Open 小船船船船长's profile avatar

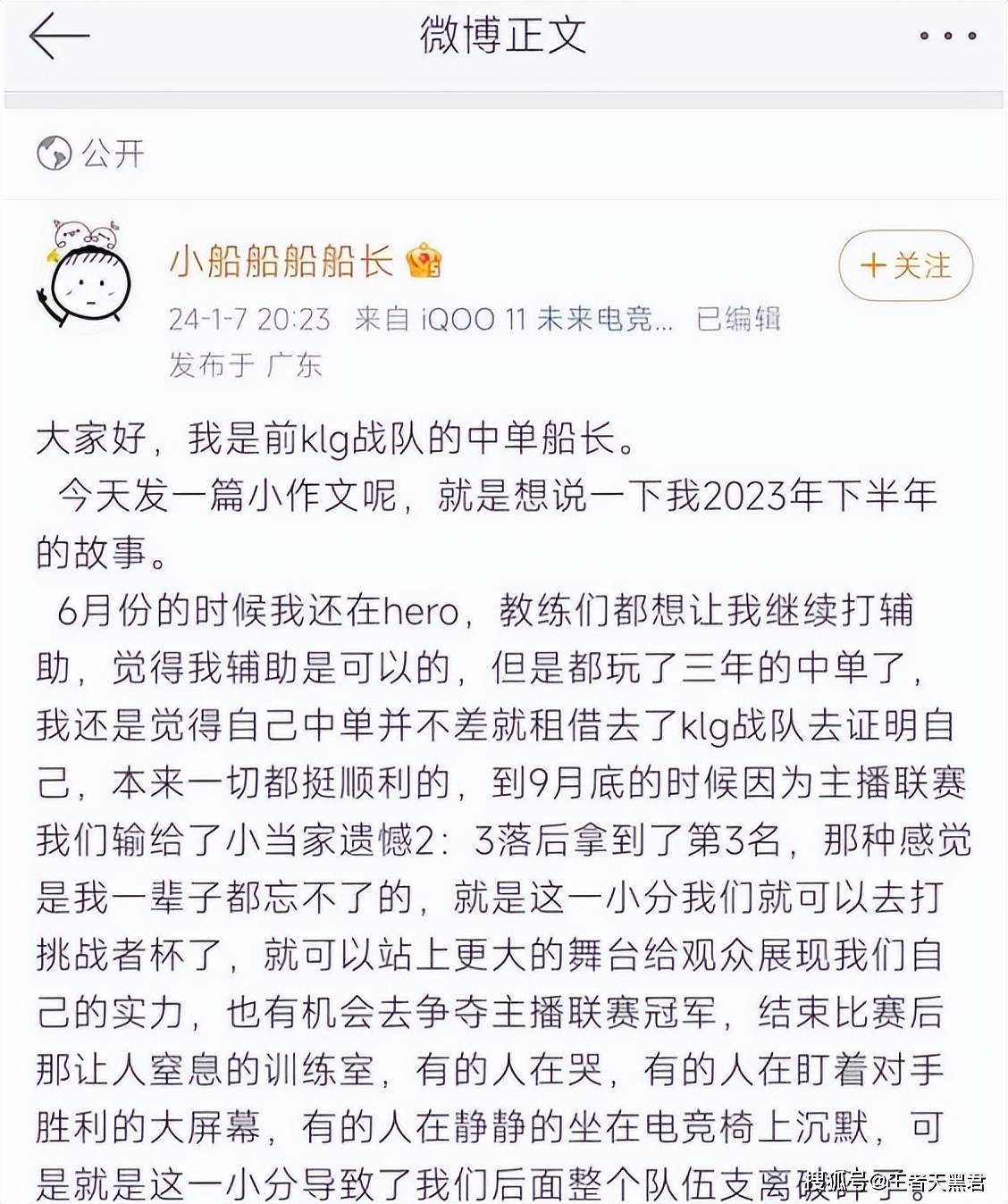coord(87,277)
